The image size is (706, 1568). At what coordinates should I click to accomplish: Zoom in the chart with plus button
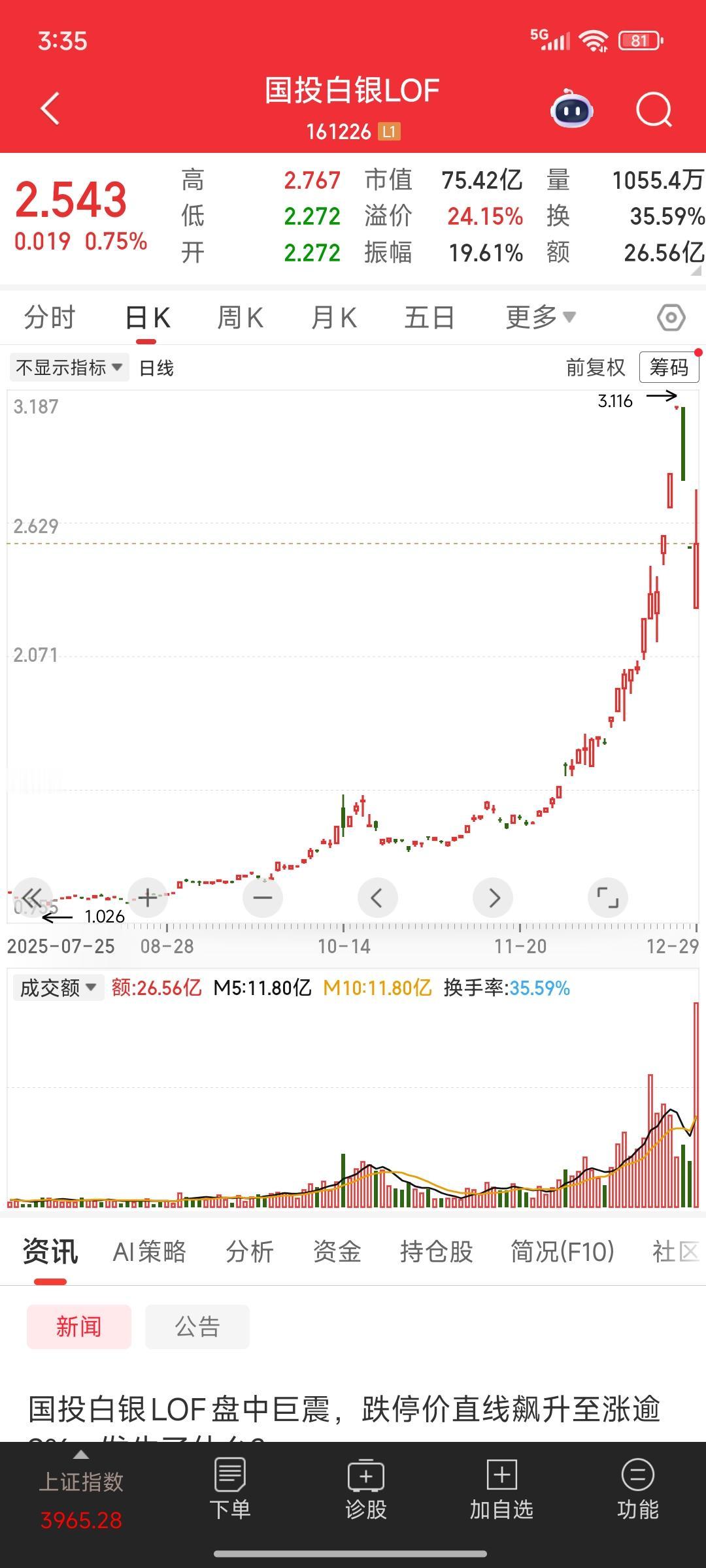(148, 898)
